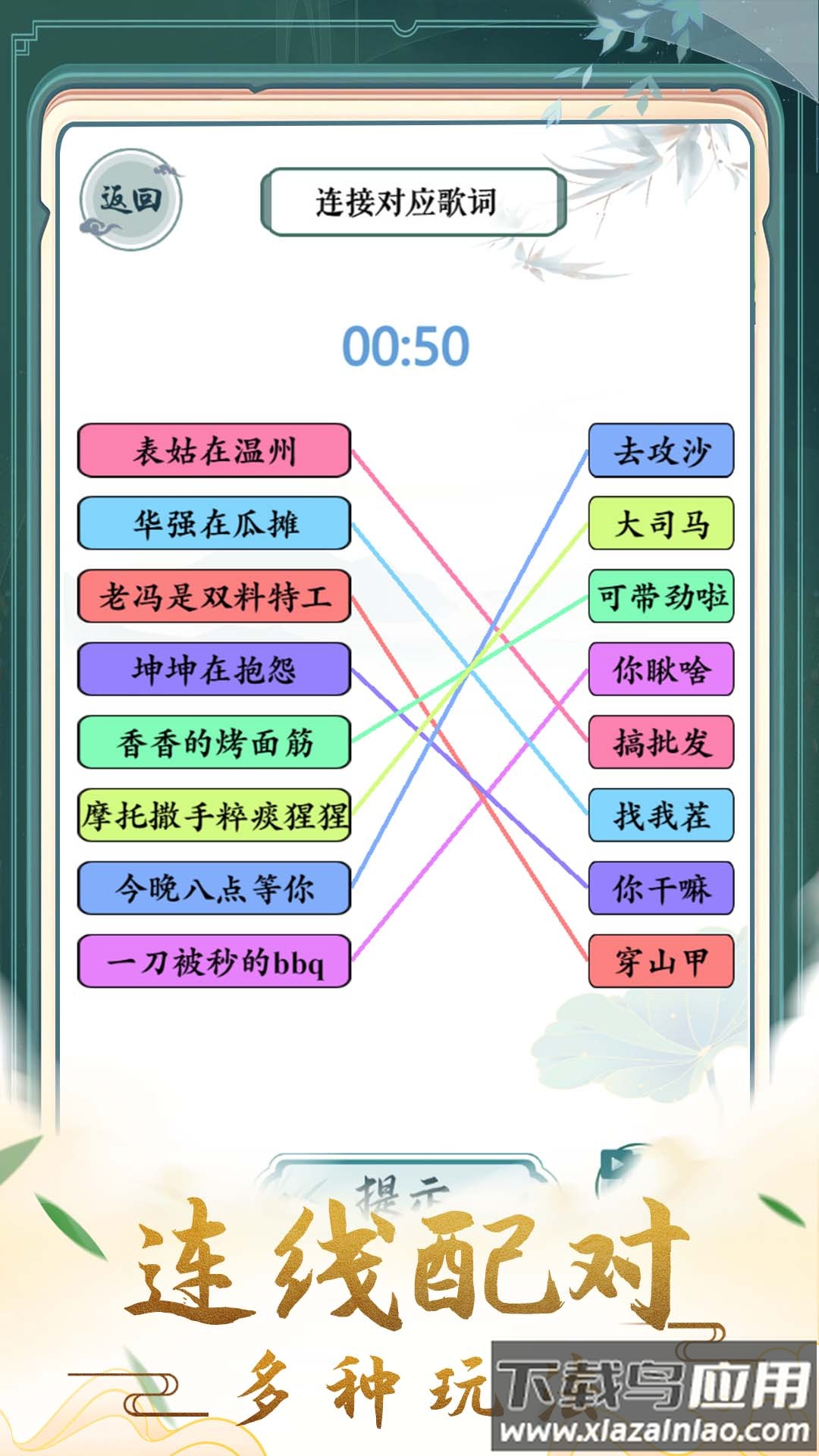The image size is (819, 1456).
Task: Select the red 穿山甲 tile
Action: click(x=664, y=962)
